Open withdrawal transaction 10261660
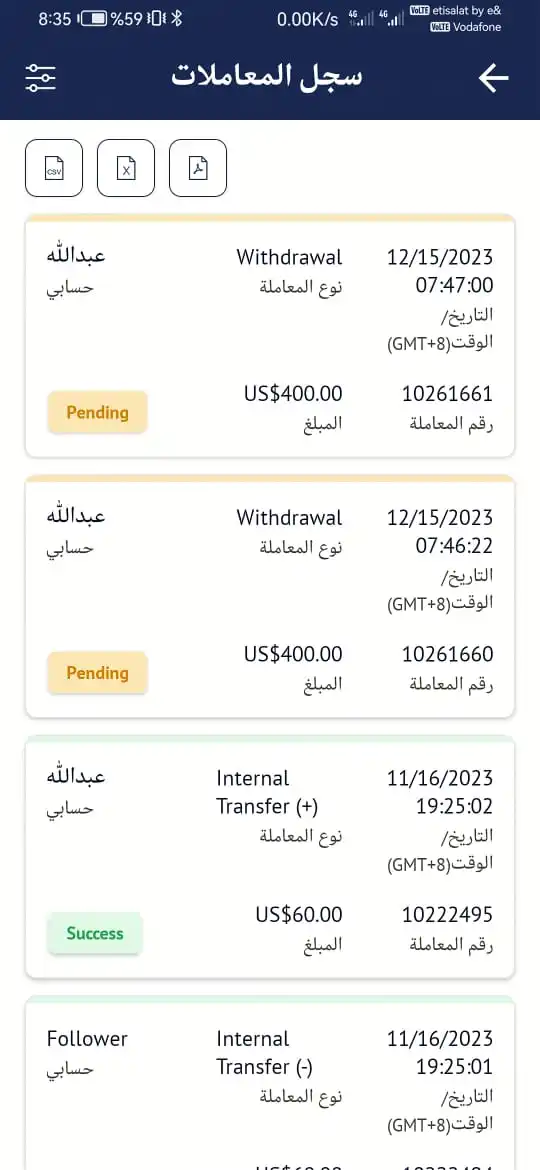The height and width of the screenshot is (1170, 540). [270, 596]
